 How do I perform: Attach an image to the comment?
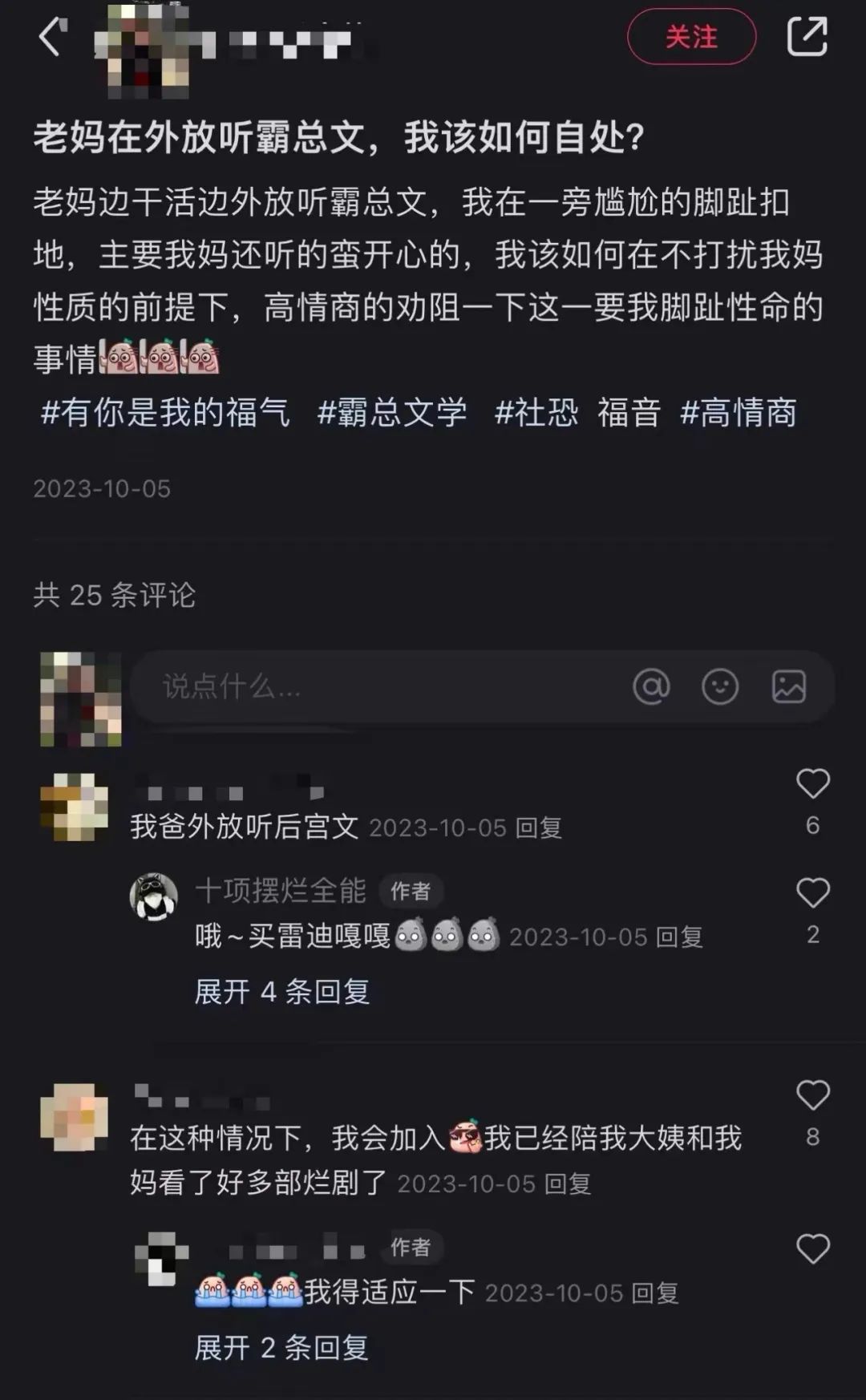click(789, 687)
